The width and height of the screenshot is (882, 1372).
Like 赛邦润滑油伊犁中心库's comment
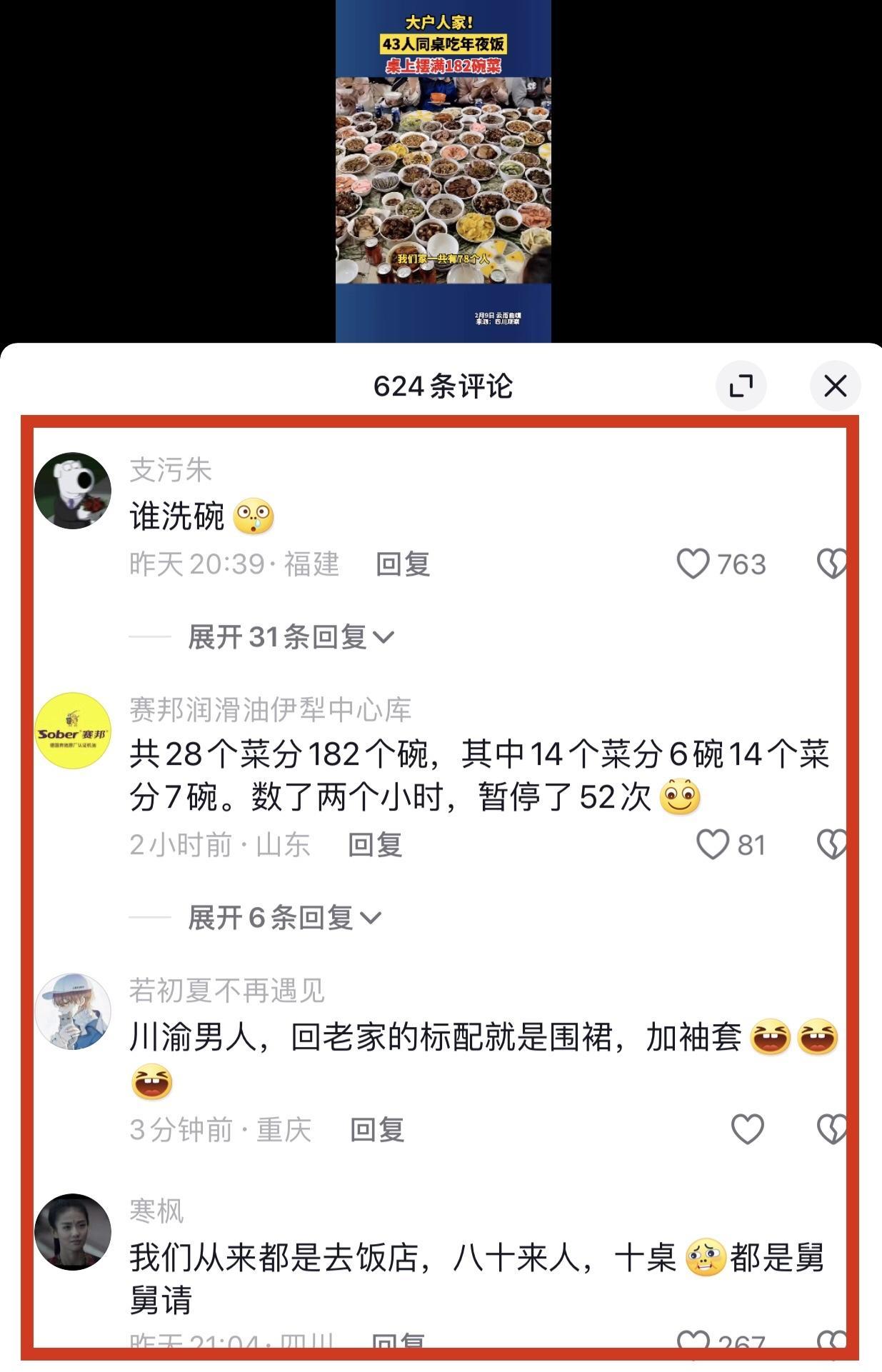coord(712,845)
